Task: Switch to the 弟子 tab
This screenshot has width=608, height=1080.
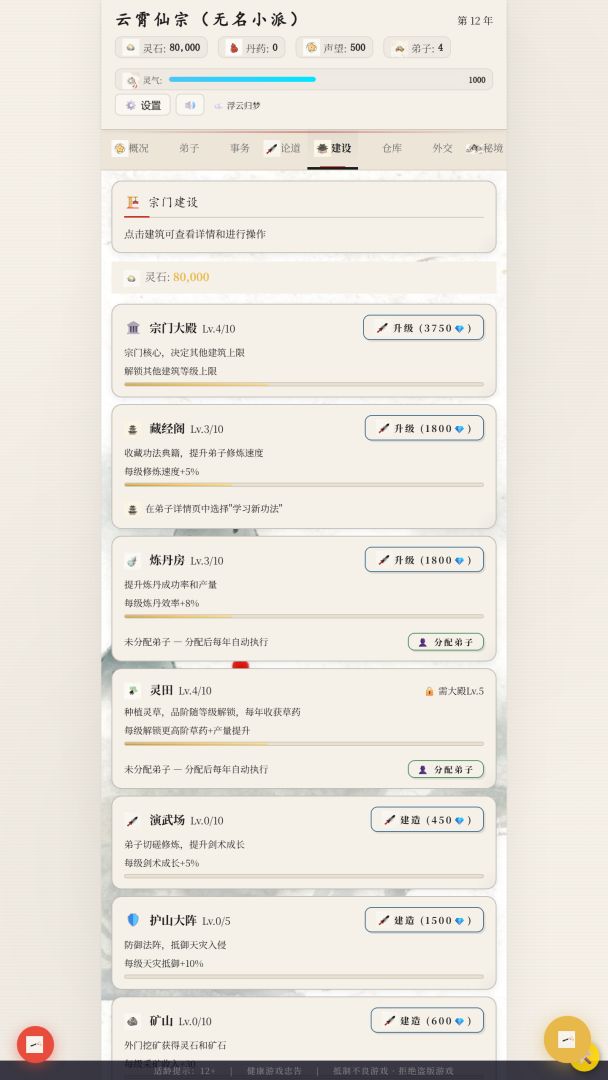Action: [189, 148]
